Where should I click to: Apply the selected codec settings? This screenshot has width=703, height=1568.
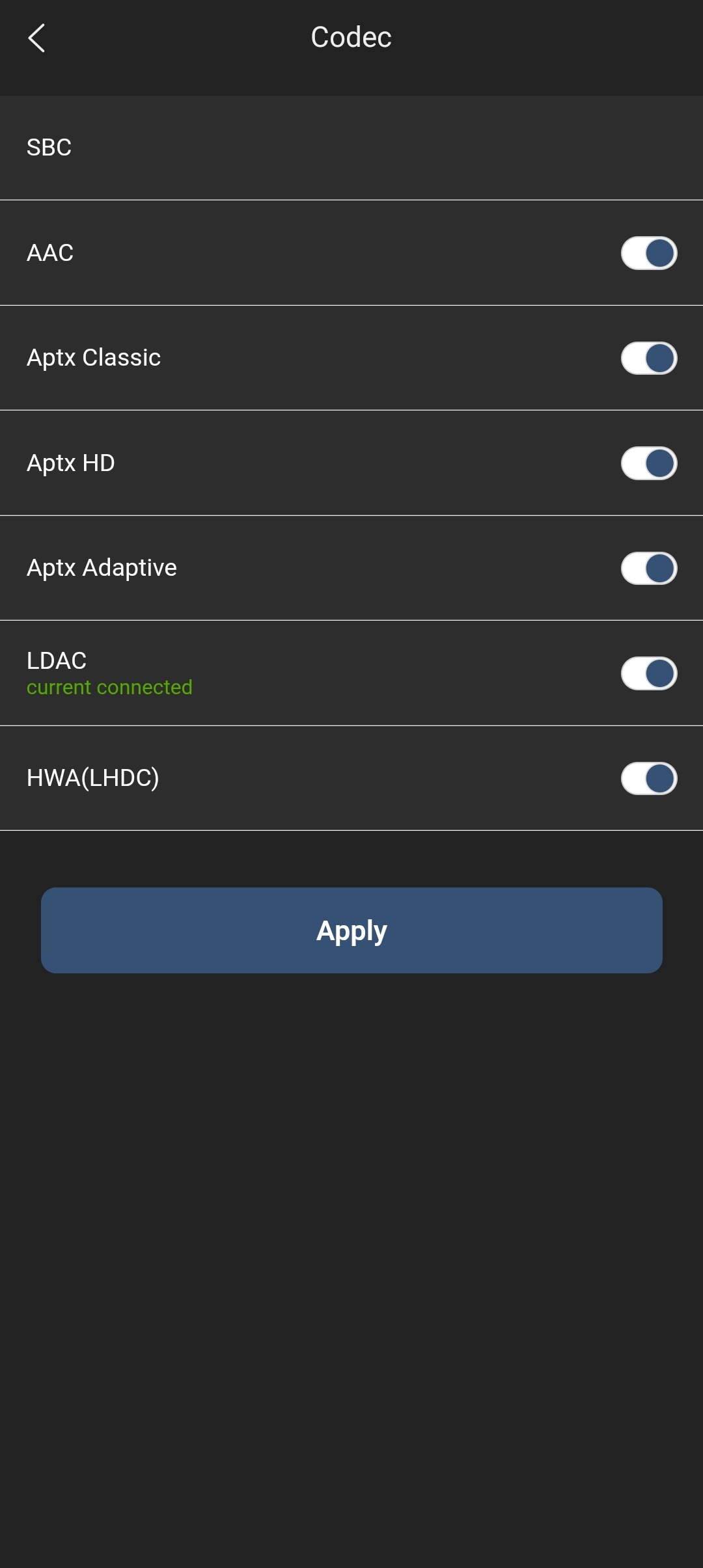(x=351, y=930)
